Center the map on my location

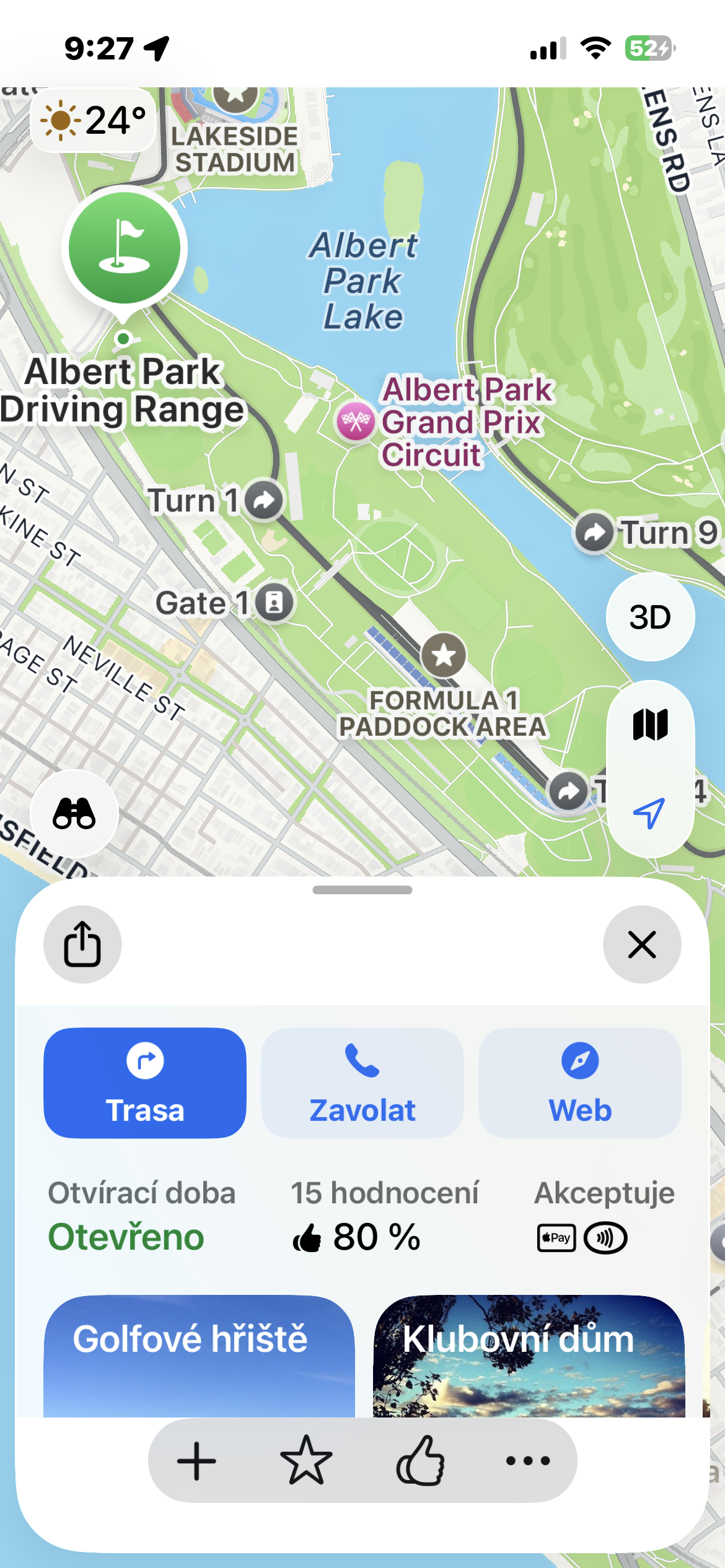649,812
